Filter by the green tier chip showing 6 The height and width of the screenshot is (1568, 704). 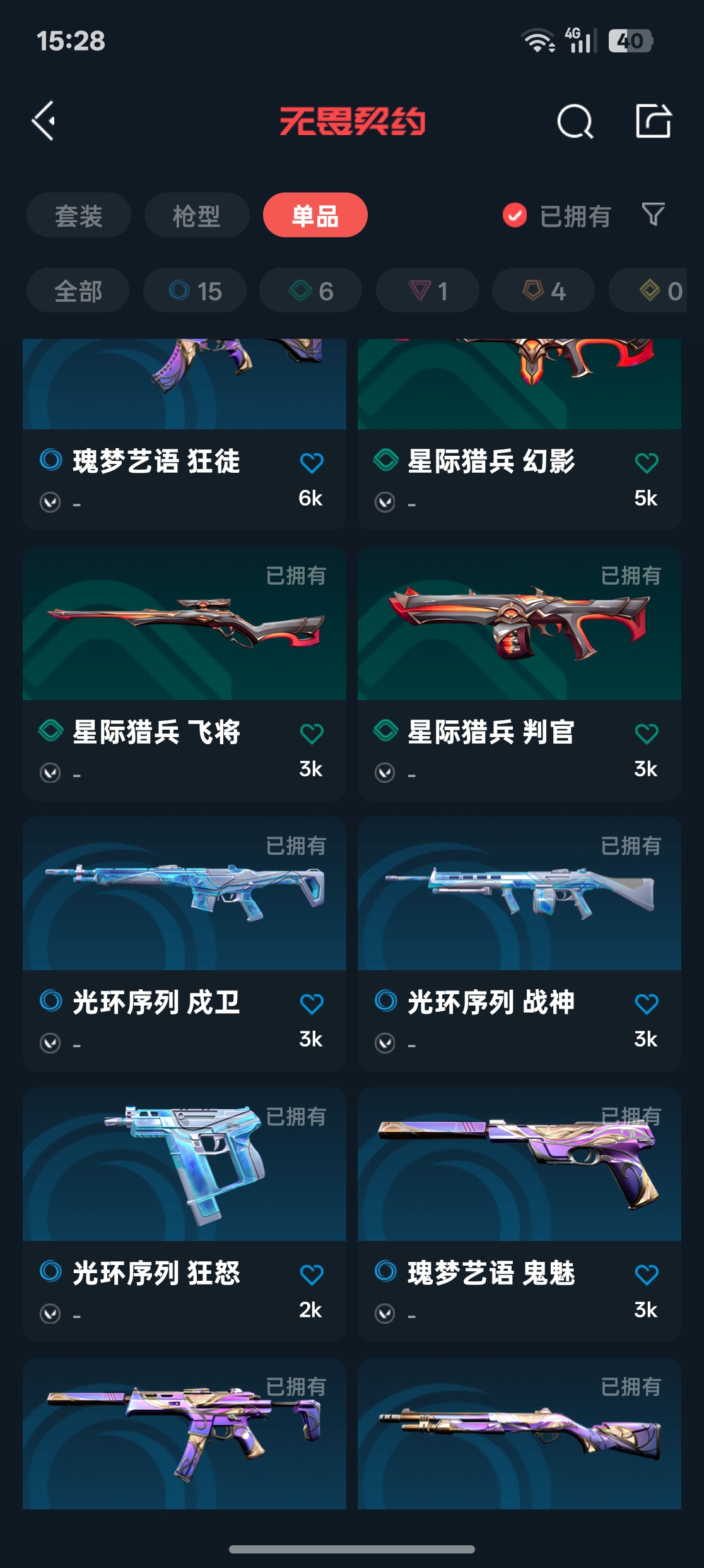pyautogui.click(x=310, y=290)
